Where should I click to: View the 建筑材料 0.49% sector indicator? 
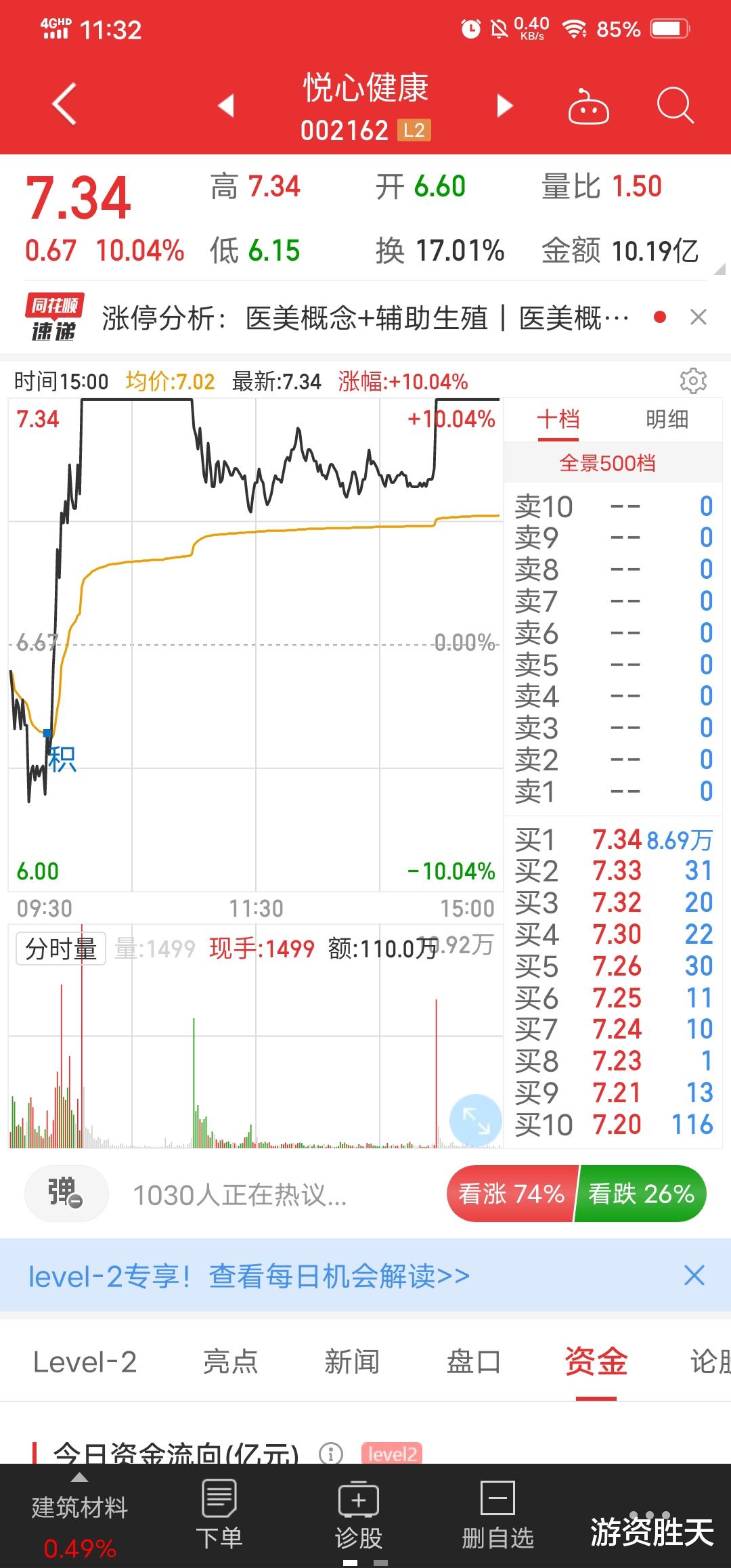click(80, 1513)
